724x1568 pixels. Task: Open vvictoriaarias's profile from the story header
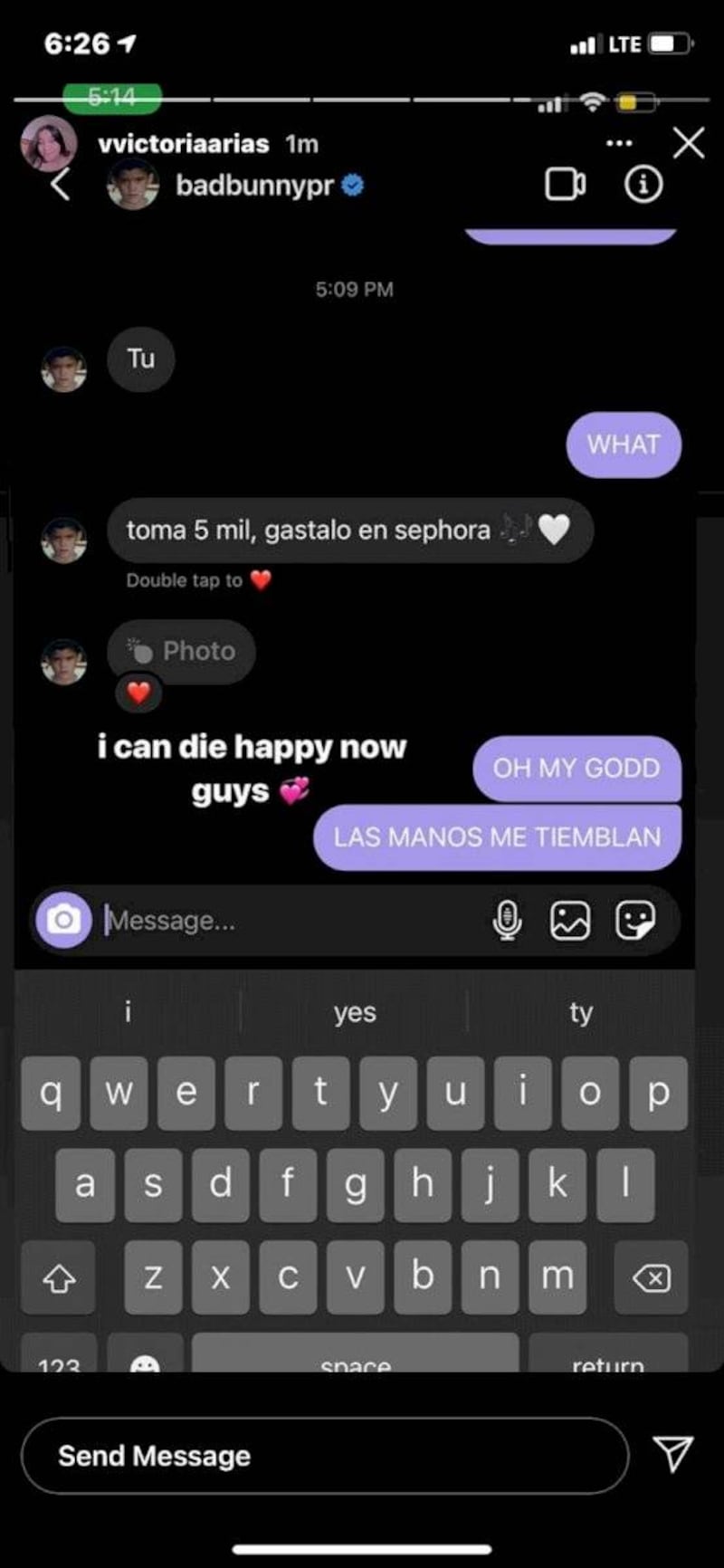184,144
